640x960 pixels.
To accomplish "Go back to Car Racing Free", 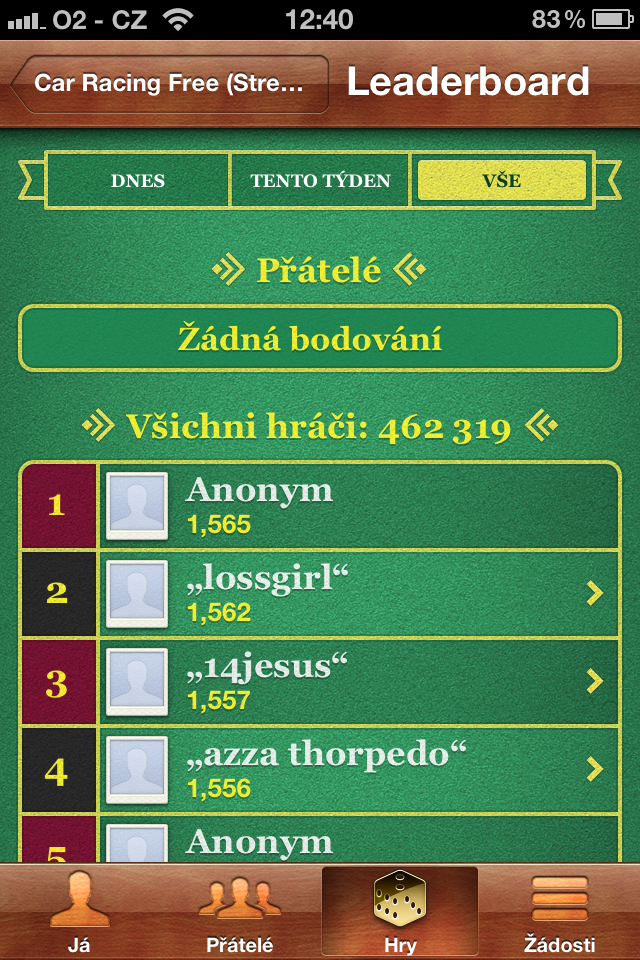I will [x=170, y=83].
